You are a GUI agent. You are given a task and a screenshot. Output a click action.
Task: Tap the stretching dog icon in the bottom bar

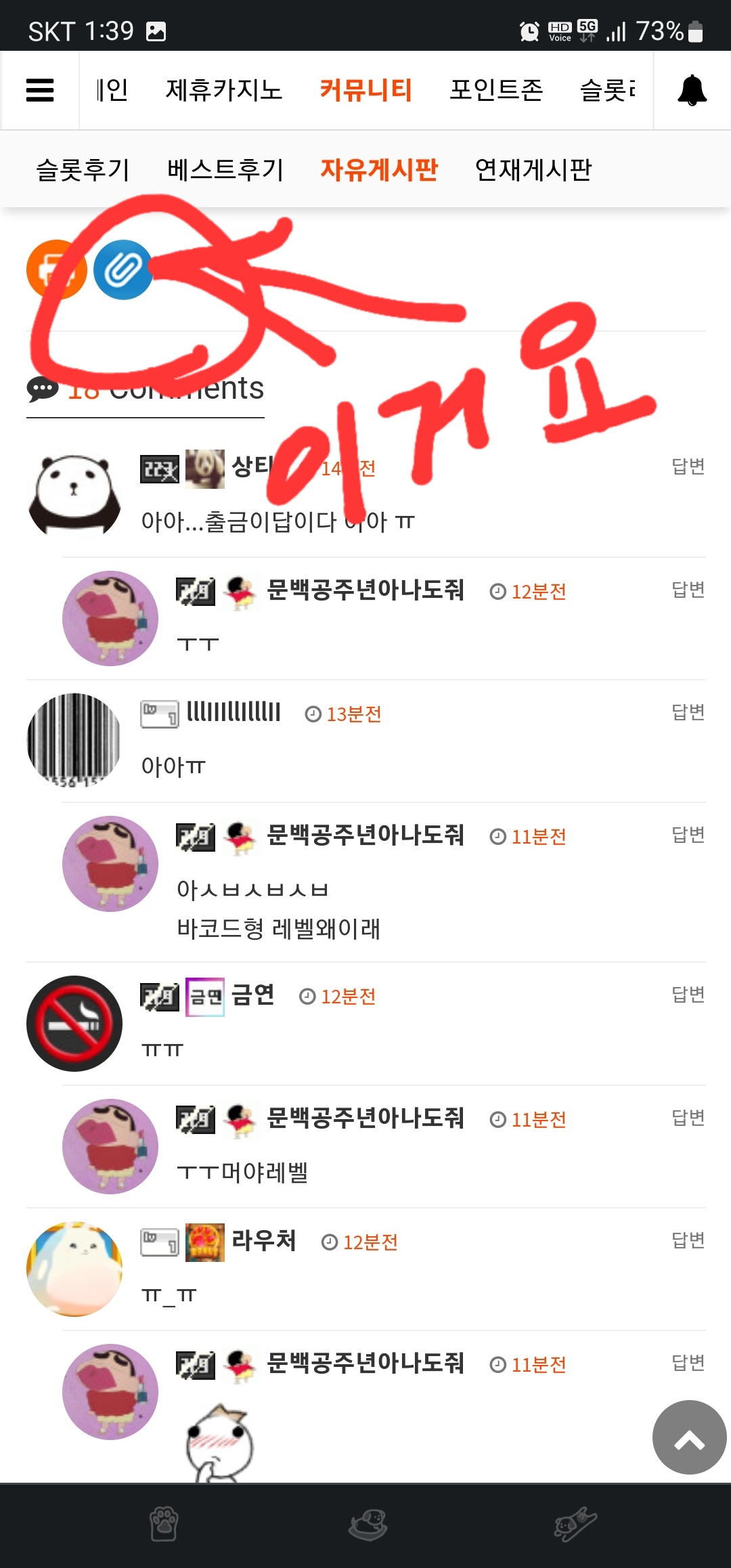[575, 1524]
